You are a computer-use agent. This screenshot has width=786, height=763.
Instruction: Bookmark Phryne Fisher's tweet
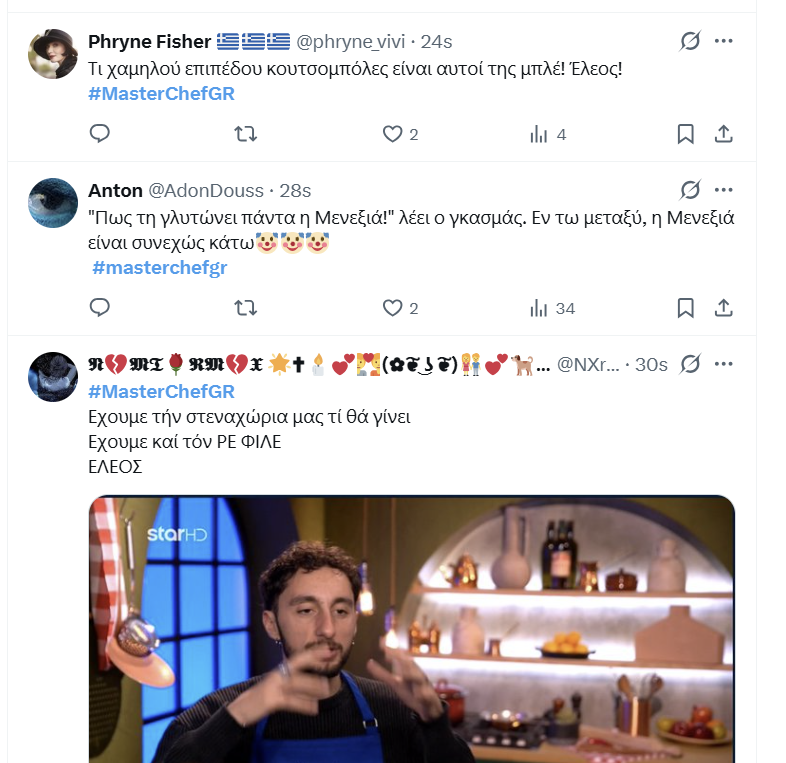(685, 134)
